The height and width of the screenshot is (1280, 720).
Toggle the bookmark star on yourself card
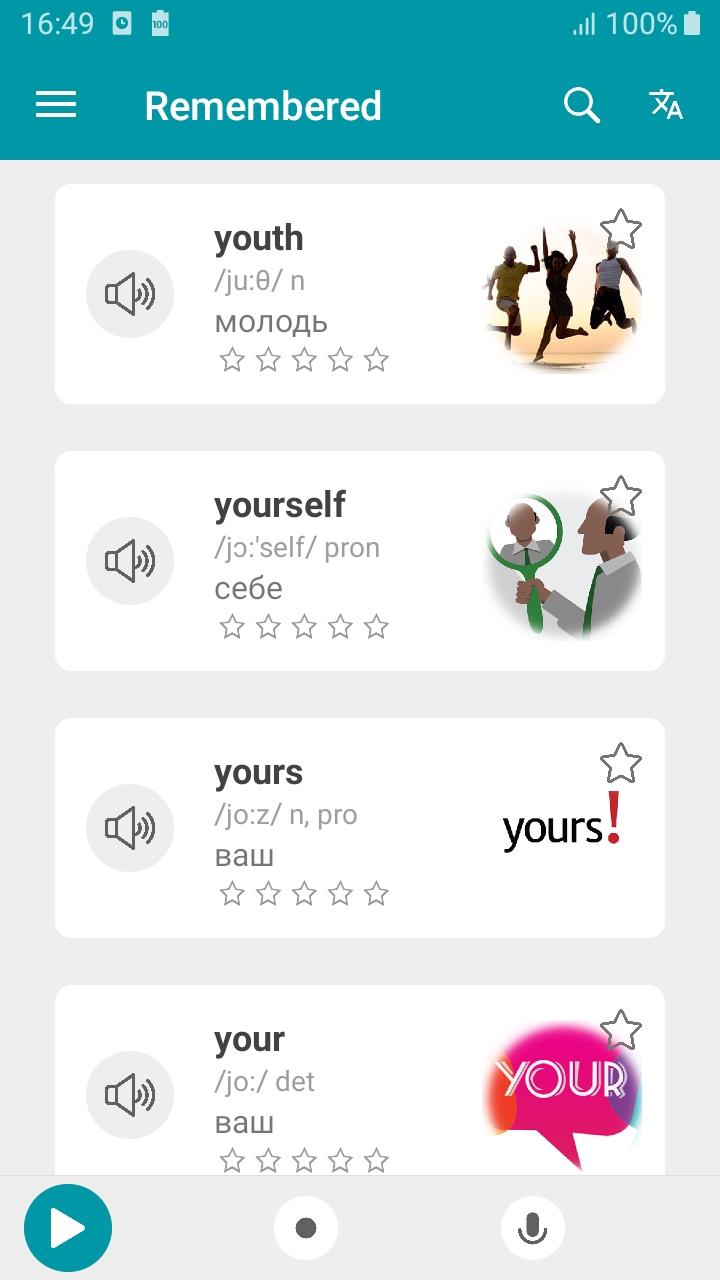[623, 494]
